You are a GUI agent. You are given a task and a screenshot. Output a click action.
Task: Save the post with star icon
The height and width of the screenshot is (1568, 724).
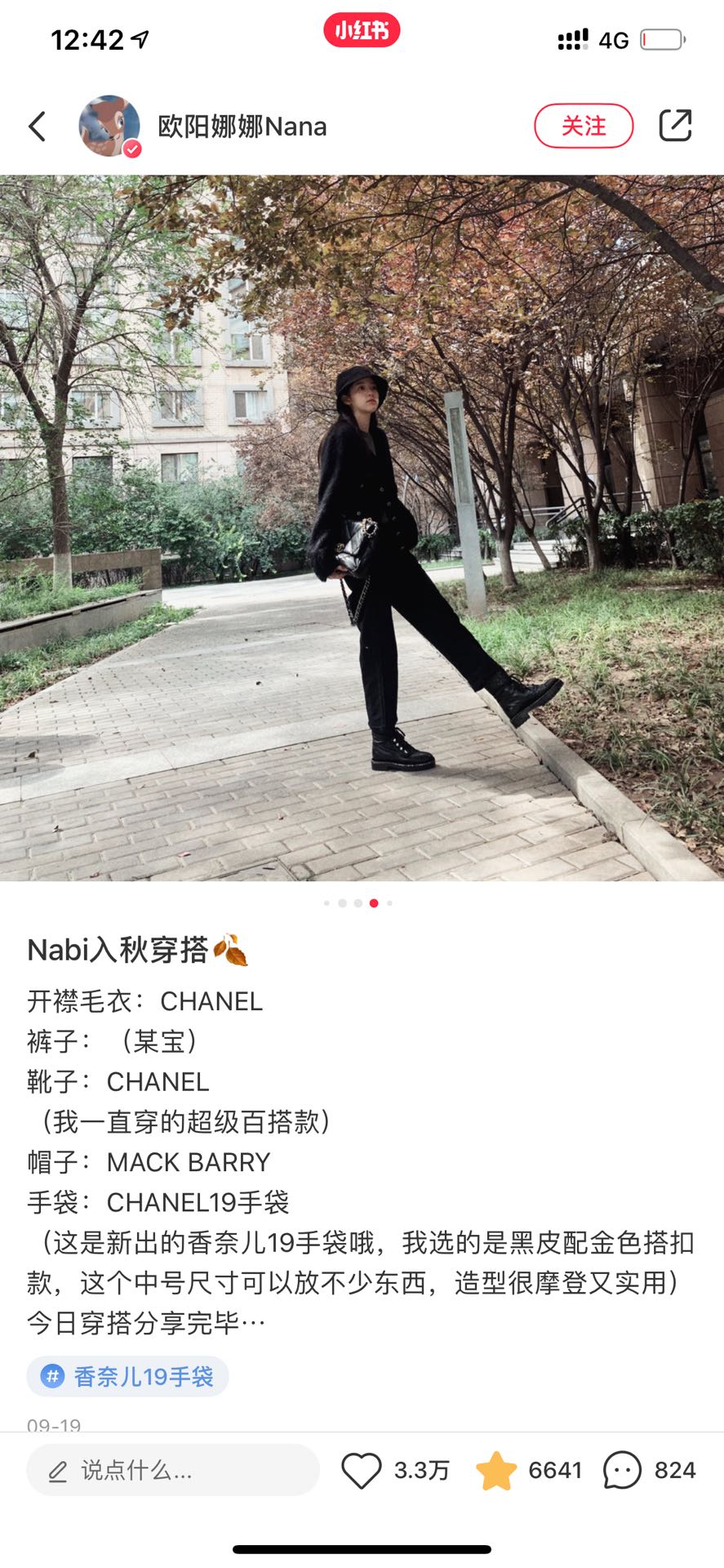click(x=495, y=1470)
